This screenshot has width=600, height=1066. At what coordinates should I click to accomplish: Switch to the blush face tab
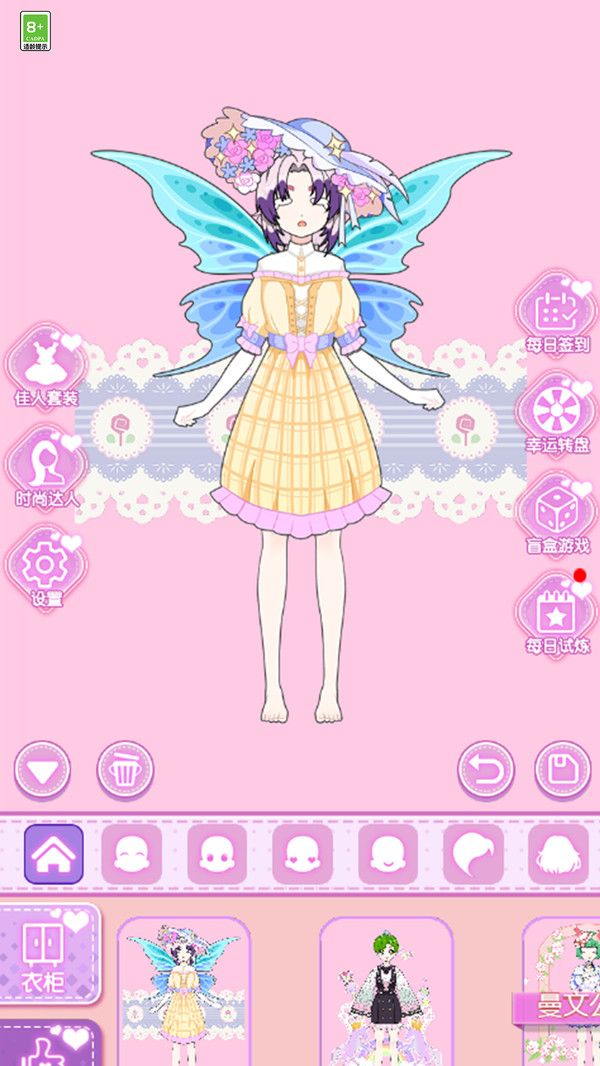click(302, 854)
